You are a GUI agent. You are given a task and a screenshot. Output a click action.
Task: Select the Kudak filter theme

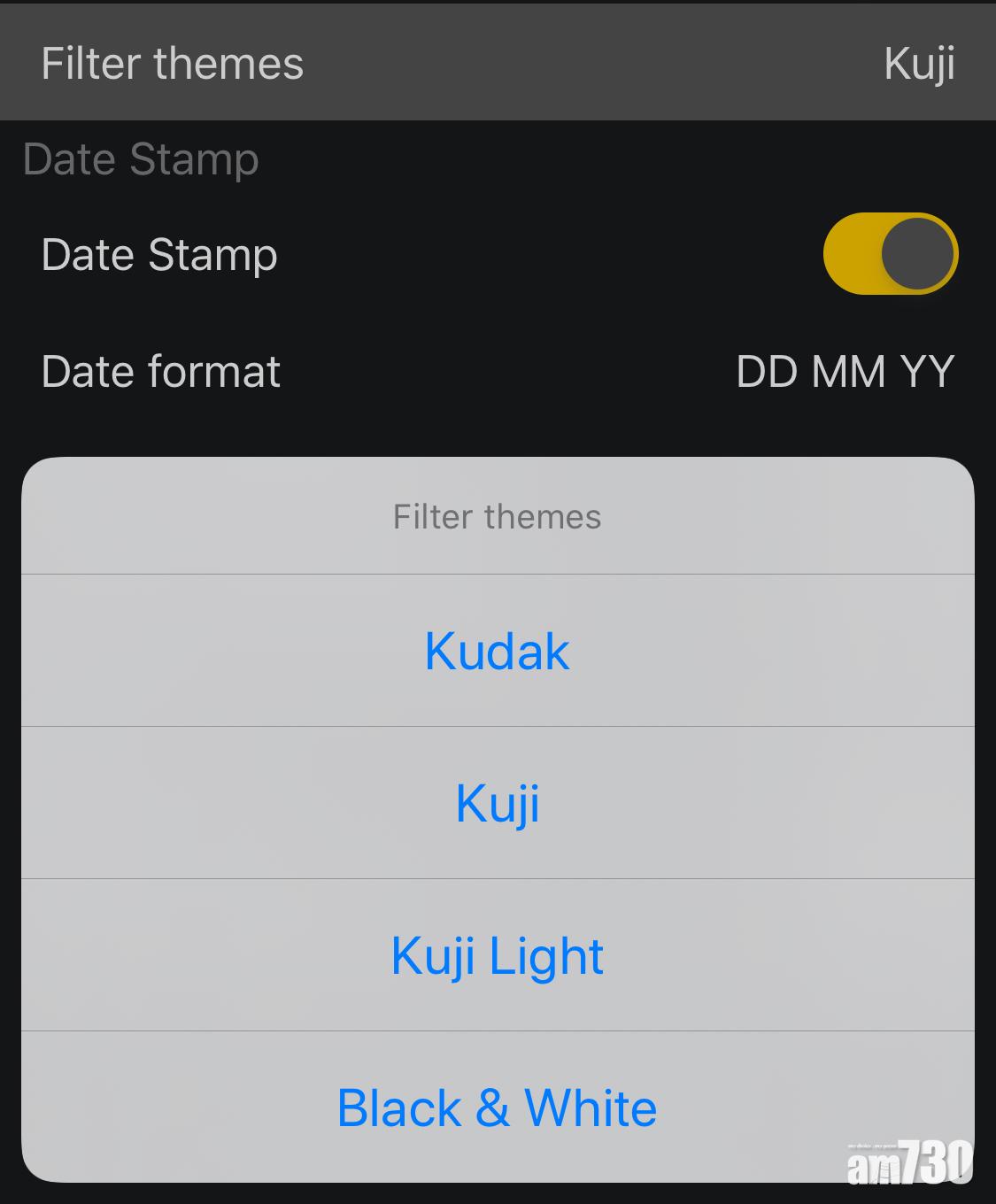(497, 652)
